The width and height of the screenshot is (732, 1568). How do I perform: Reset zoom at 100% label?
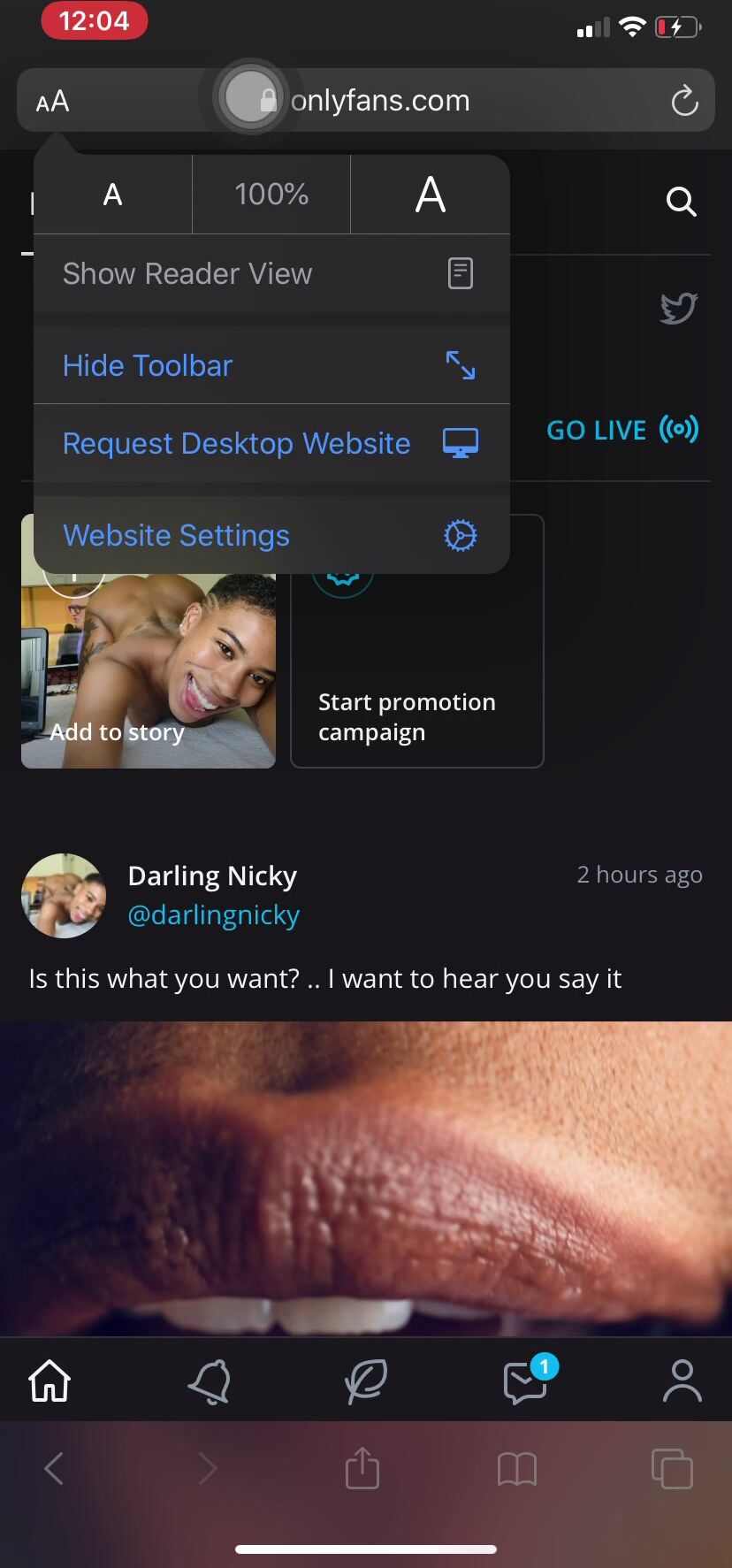tap(271, 195)
